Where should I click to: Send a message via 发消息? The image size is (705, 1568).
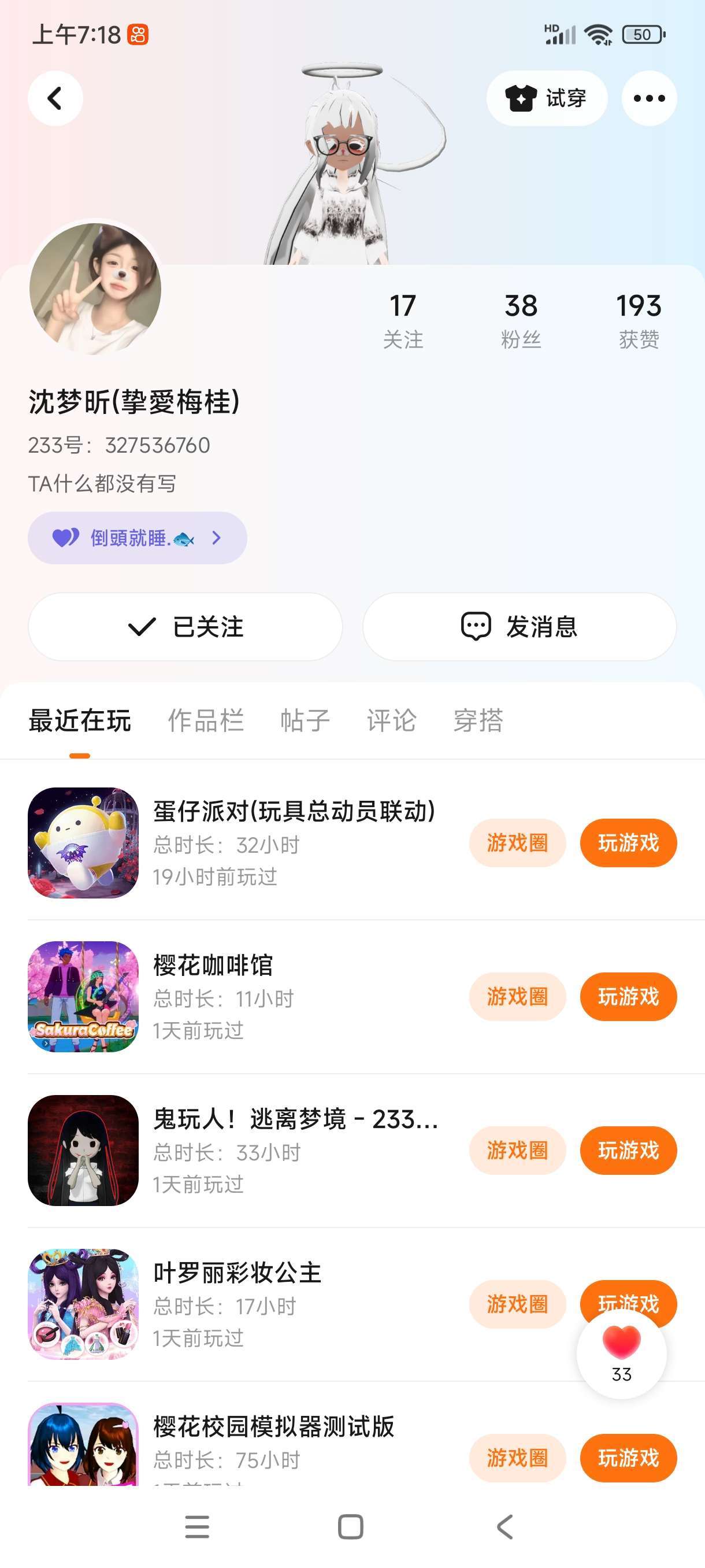tap(520, 627)
